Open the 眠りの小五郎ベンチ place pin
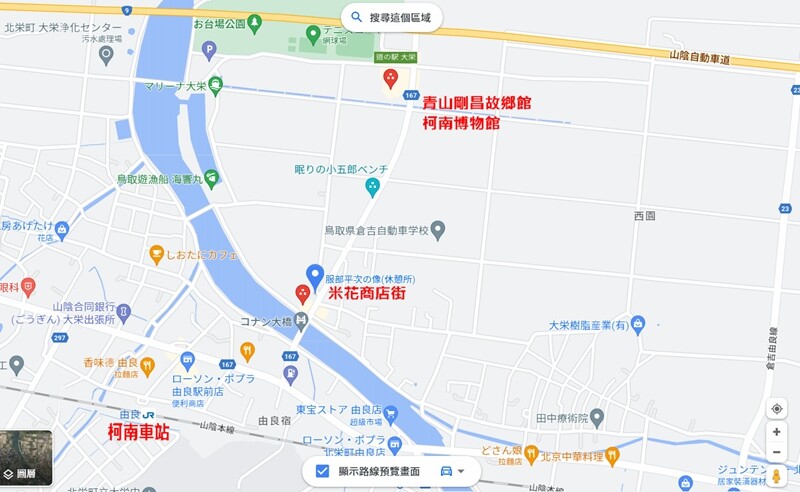The height and width of the screenshot is (492, 800). point(372,187)
